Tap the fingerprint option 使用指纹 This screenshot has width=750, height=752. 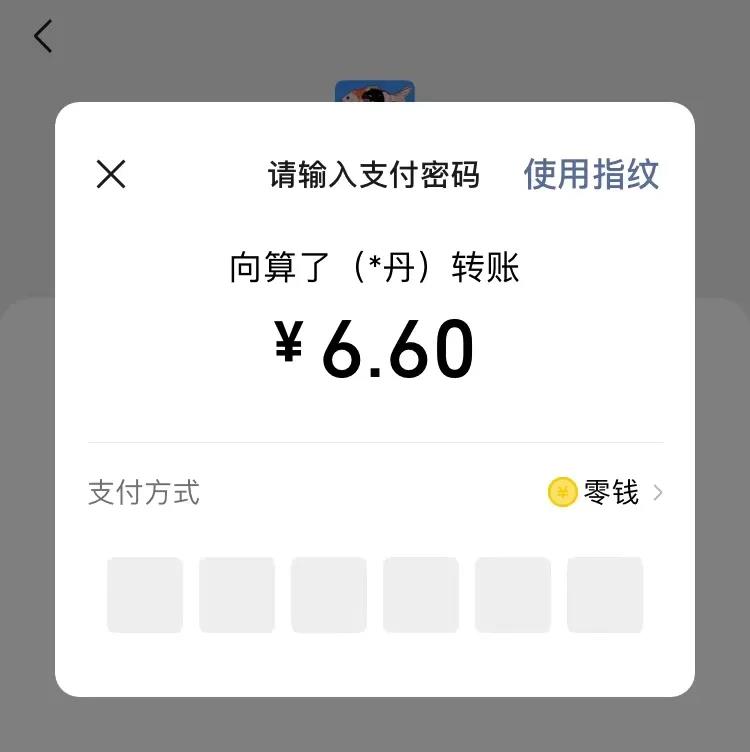click(x=589, y=174)
